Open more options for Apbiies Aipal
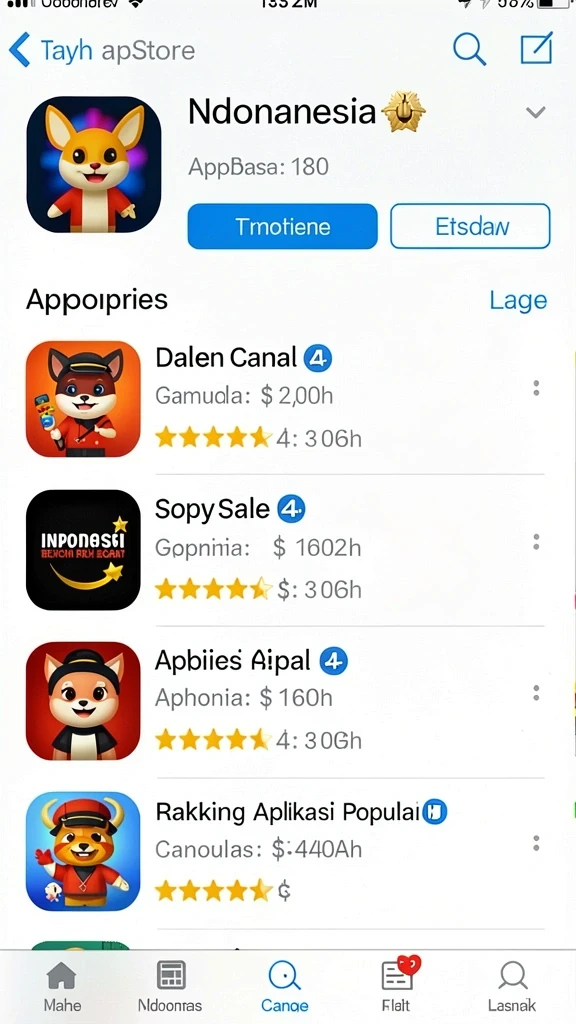 click(536, 693)
